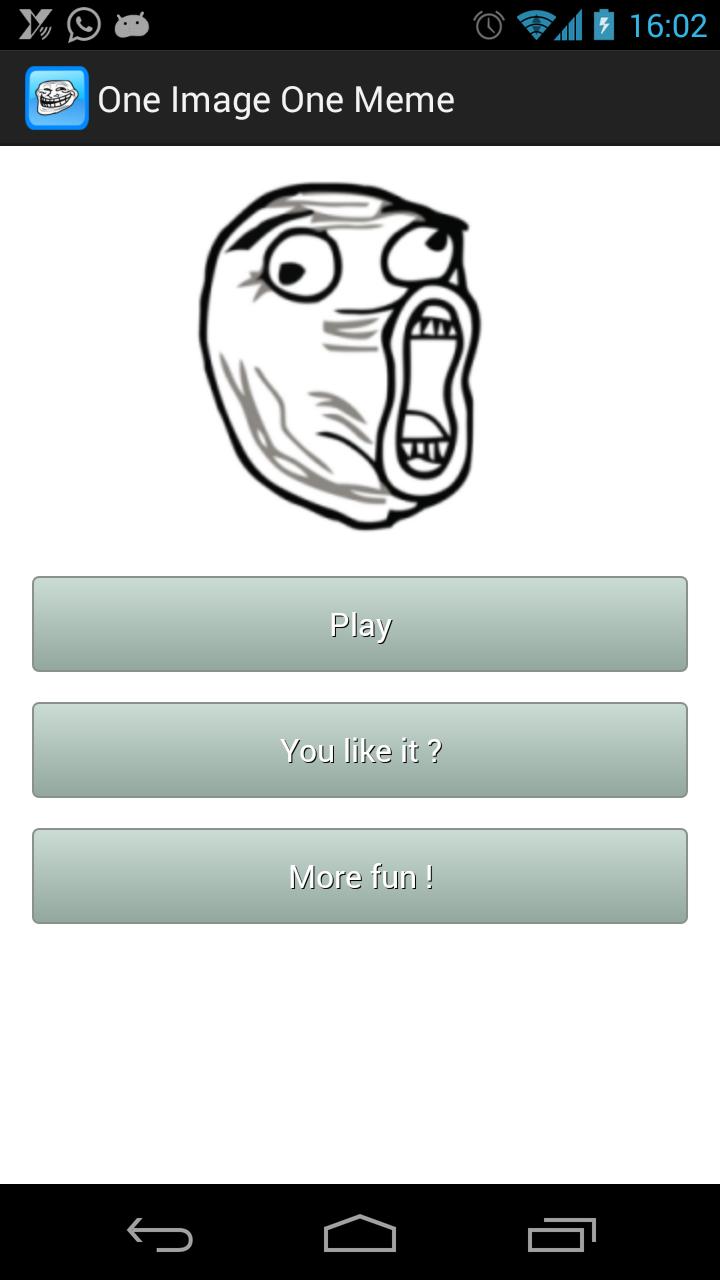The height and width of the screenshot is (1280, 720).
Task: Open the recent apps view
Action: (x=561, y=1235)
